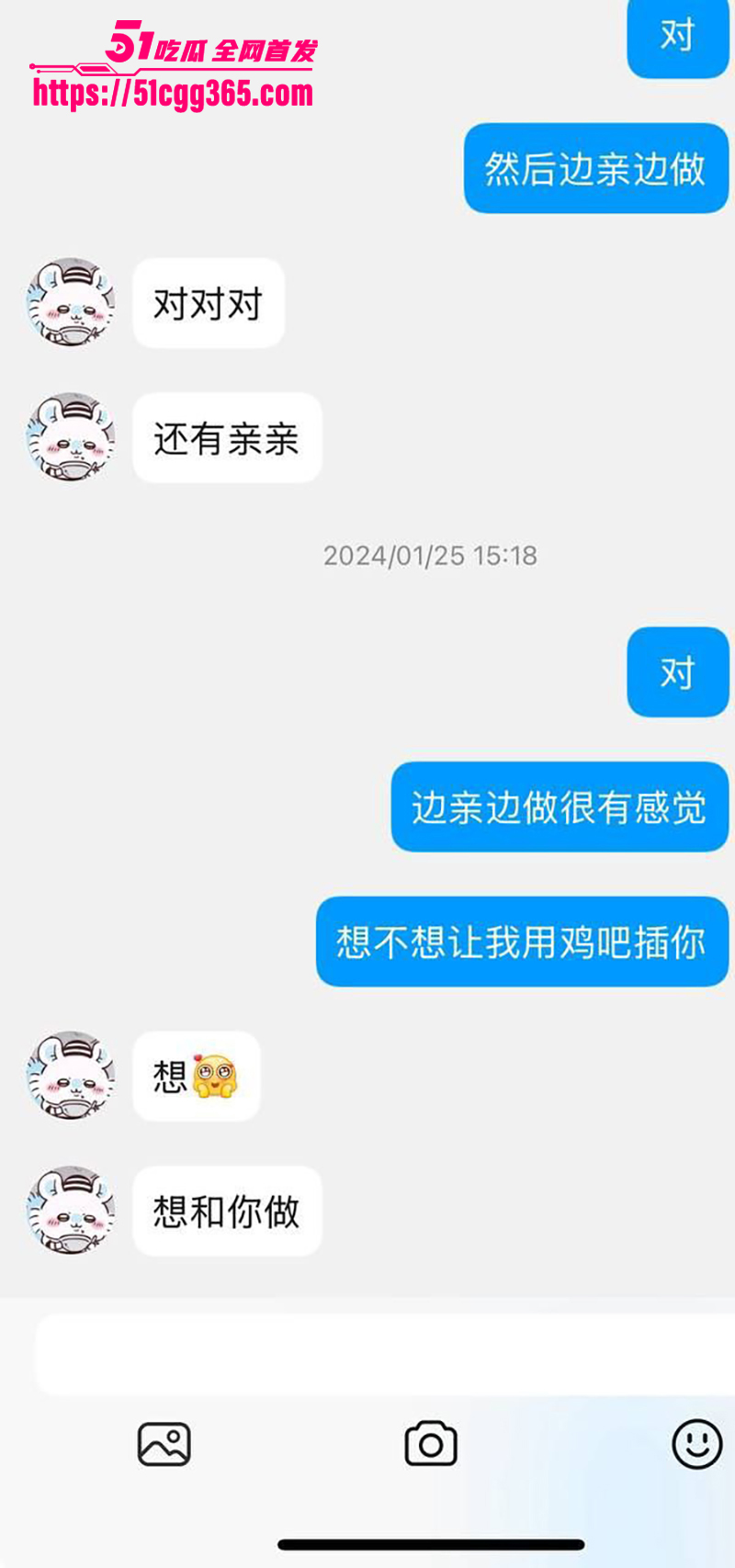The height and width of the screenshot is (1568, 735).
Task: Tap the white bubble saying 对对对
Action: coord(209,304)
